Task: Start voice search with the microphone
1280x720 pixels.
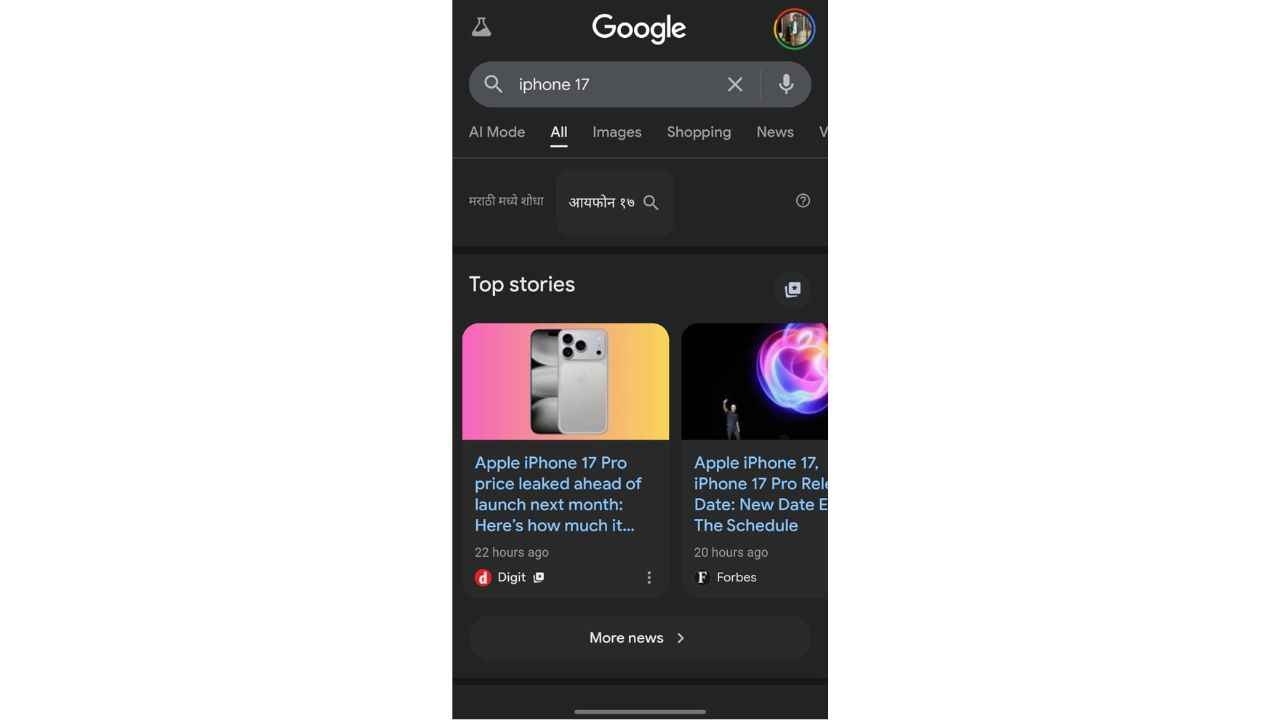Action: click(786, 85)
